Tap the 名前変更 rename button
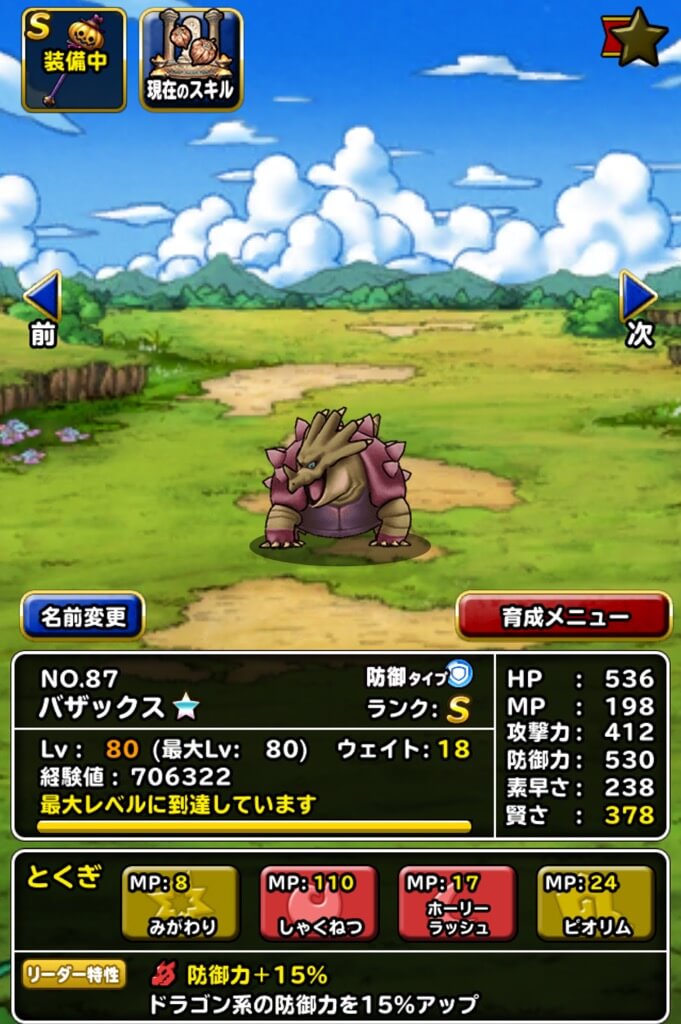Image resolution: width=681 pixels, height=1024 pixels. (83, 616)
